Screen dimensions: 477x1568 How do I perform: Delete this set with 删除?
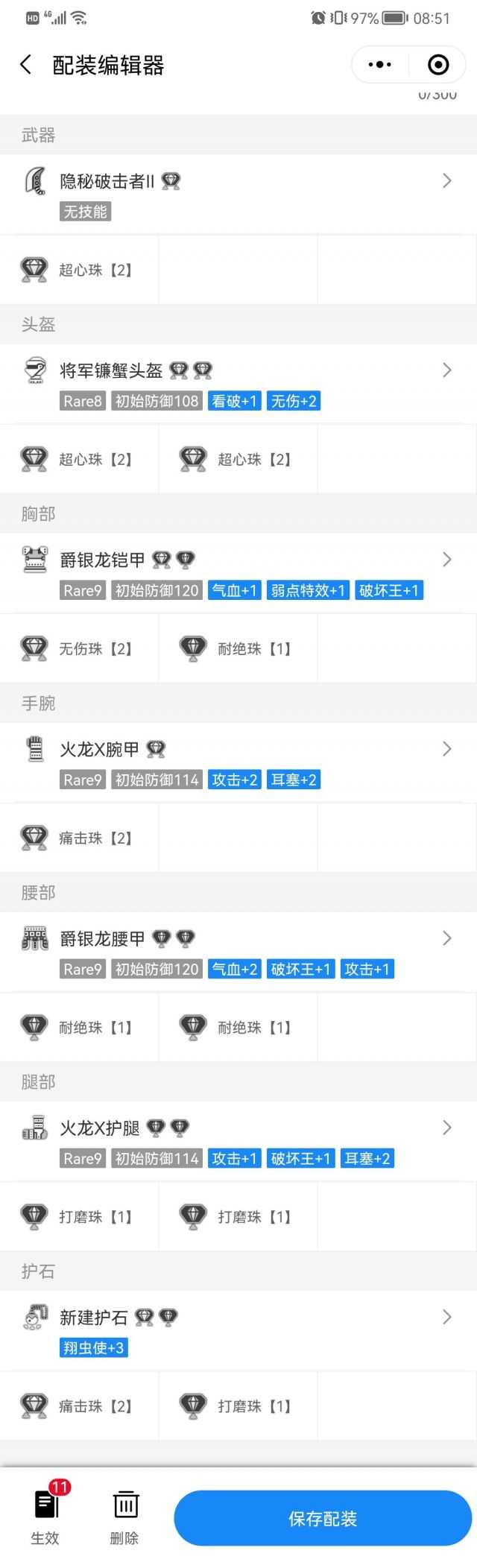[x=124, y=1518]
